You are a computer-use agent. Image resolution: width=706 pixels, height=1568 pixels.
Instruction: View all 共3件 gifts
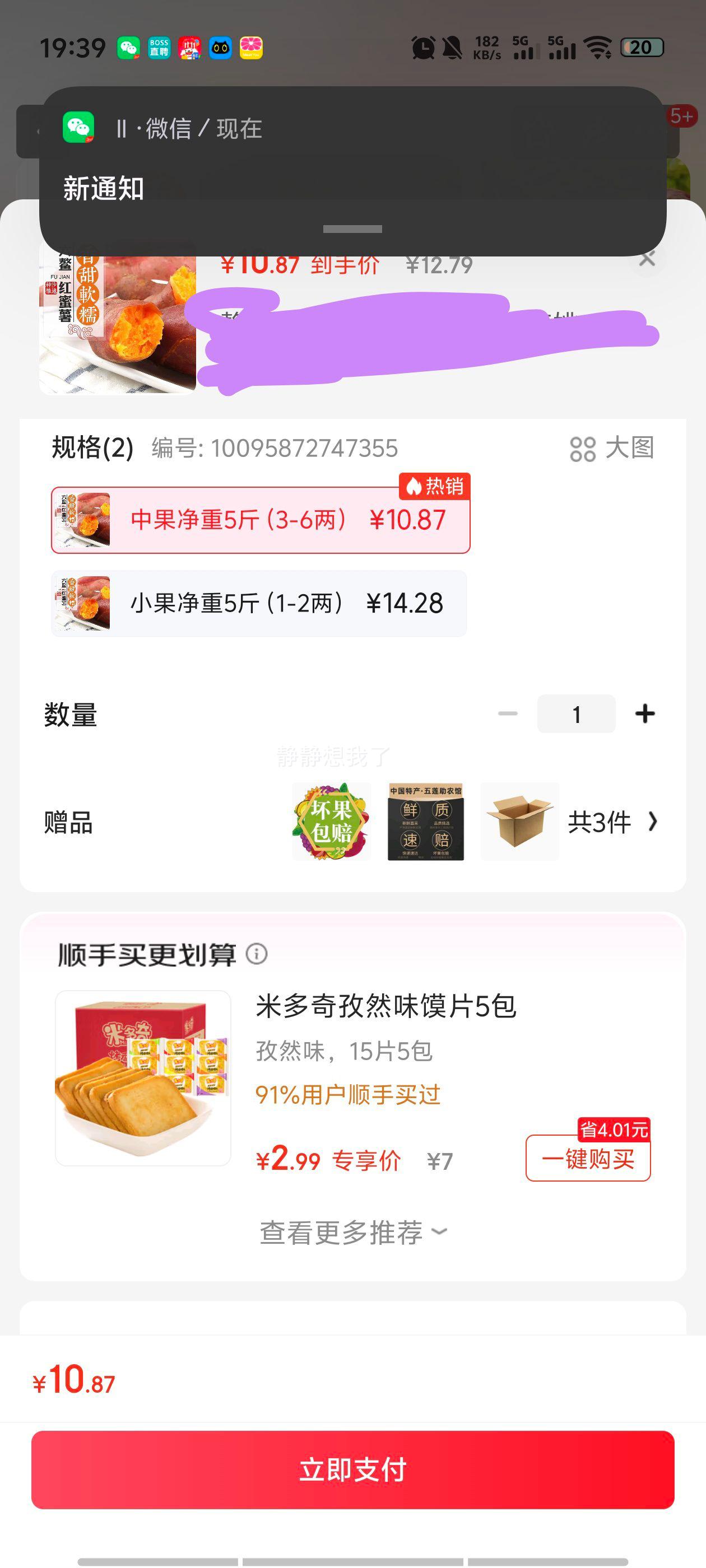612,822
